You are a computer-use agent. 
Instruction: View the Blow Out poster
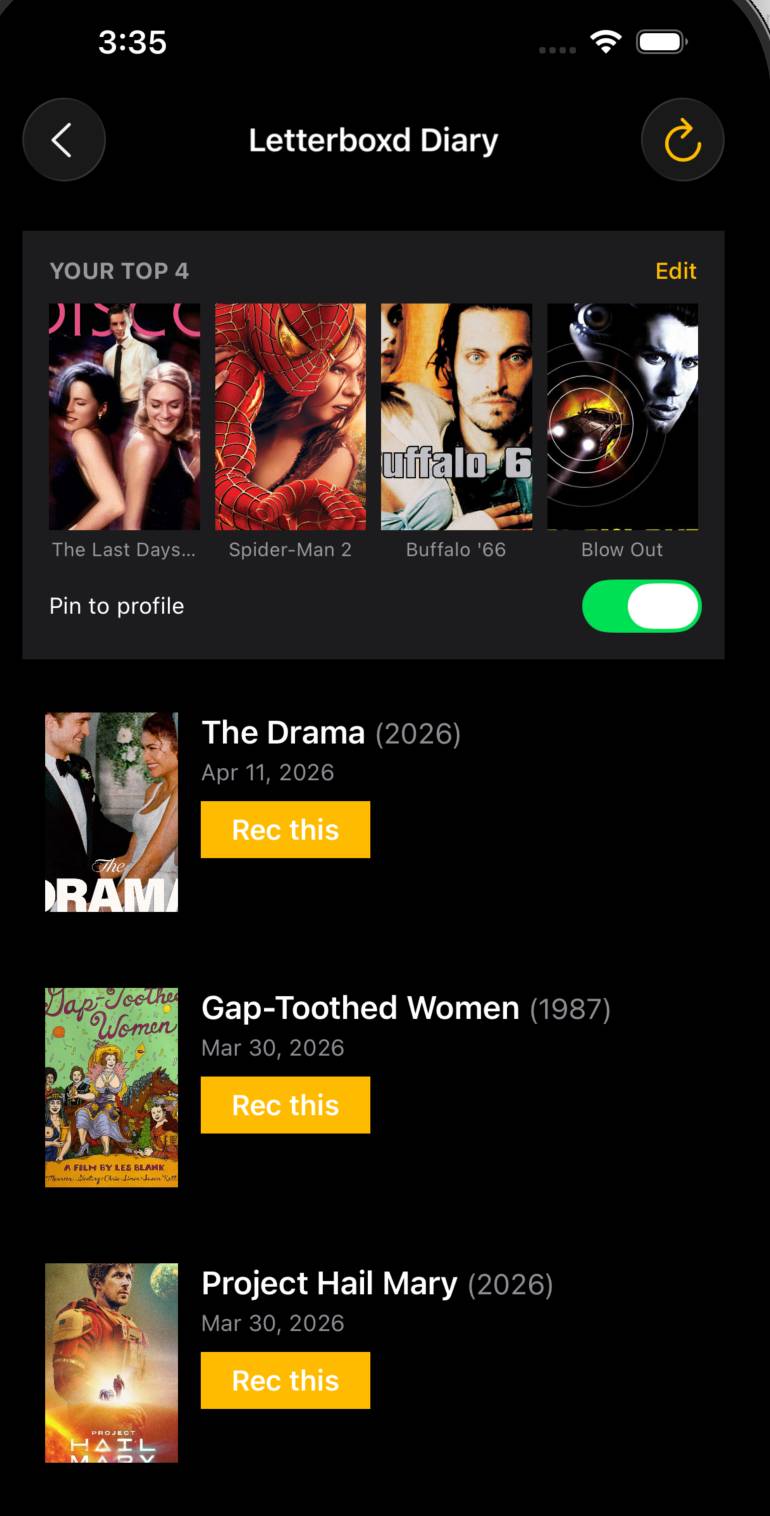[622, 416]
